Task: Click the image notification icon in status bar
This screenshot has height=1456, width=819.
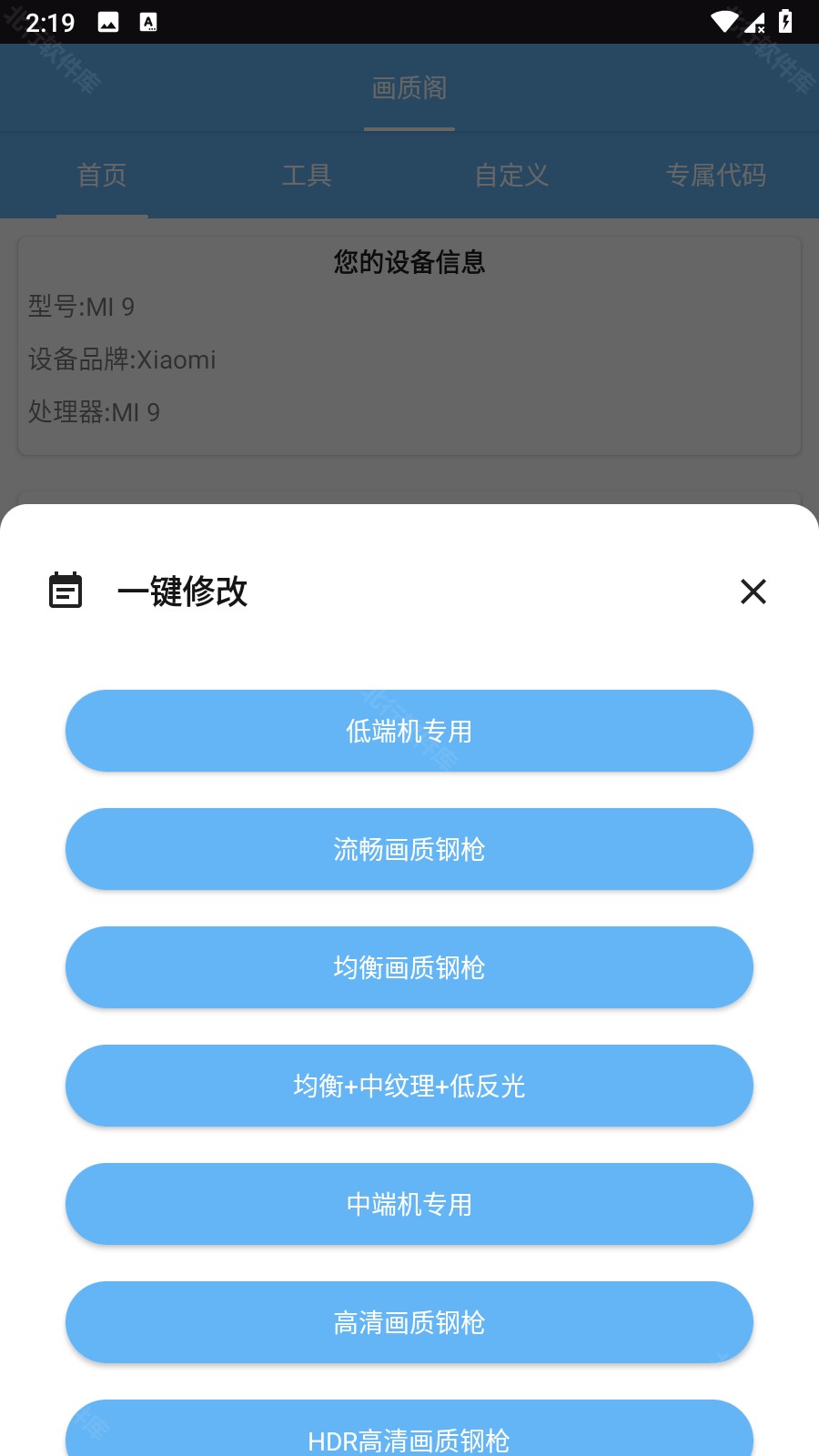Action: [108, 21]
